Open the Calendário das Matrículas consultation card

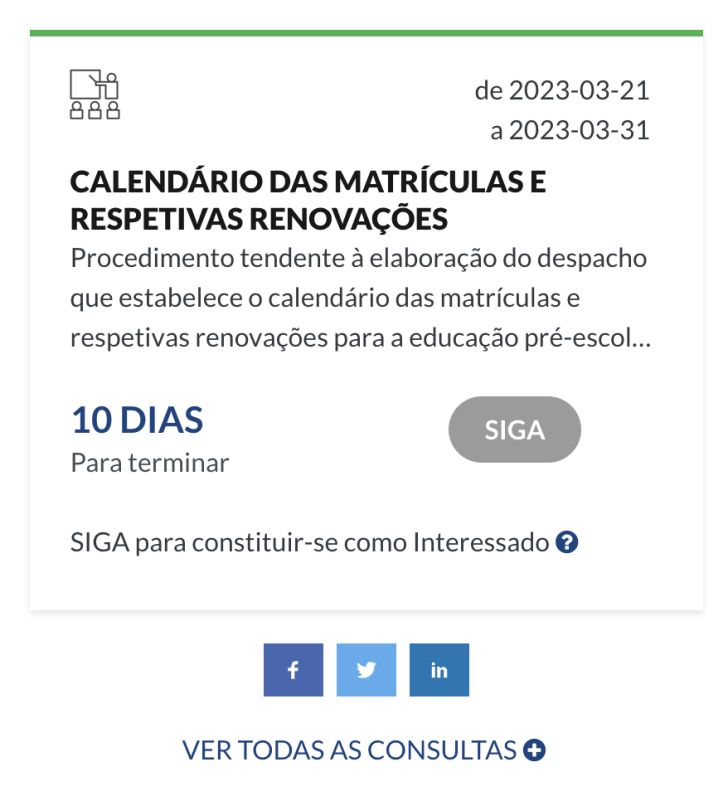pyautogui.click(x=308, y=200)
